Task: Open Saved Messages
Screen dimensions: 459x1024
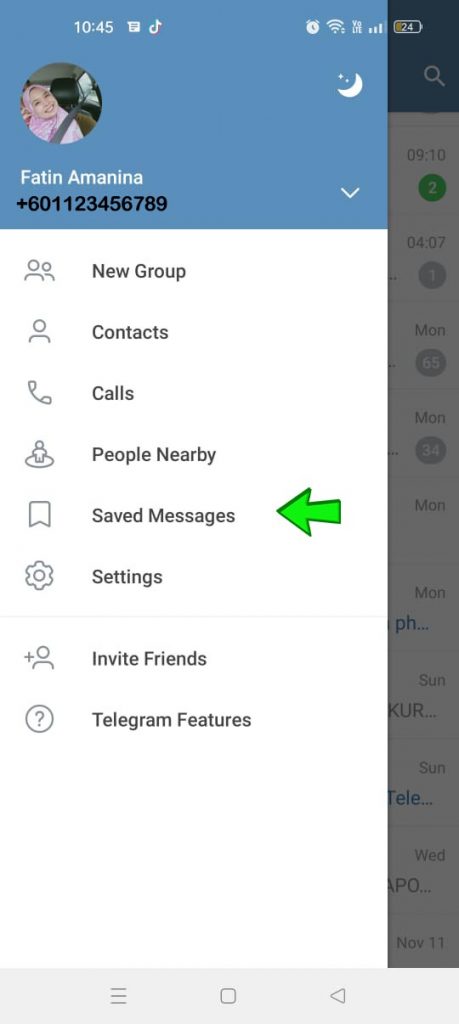Action: [x=194, y=516]
